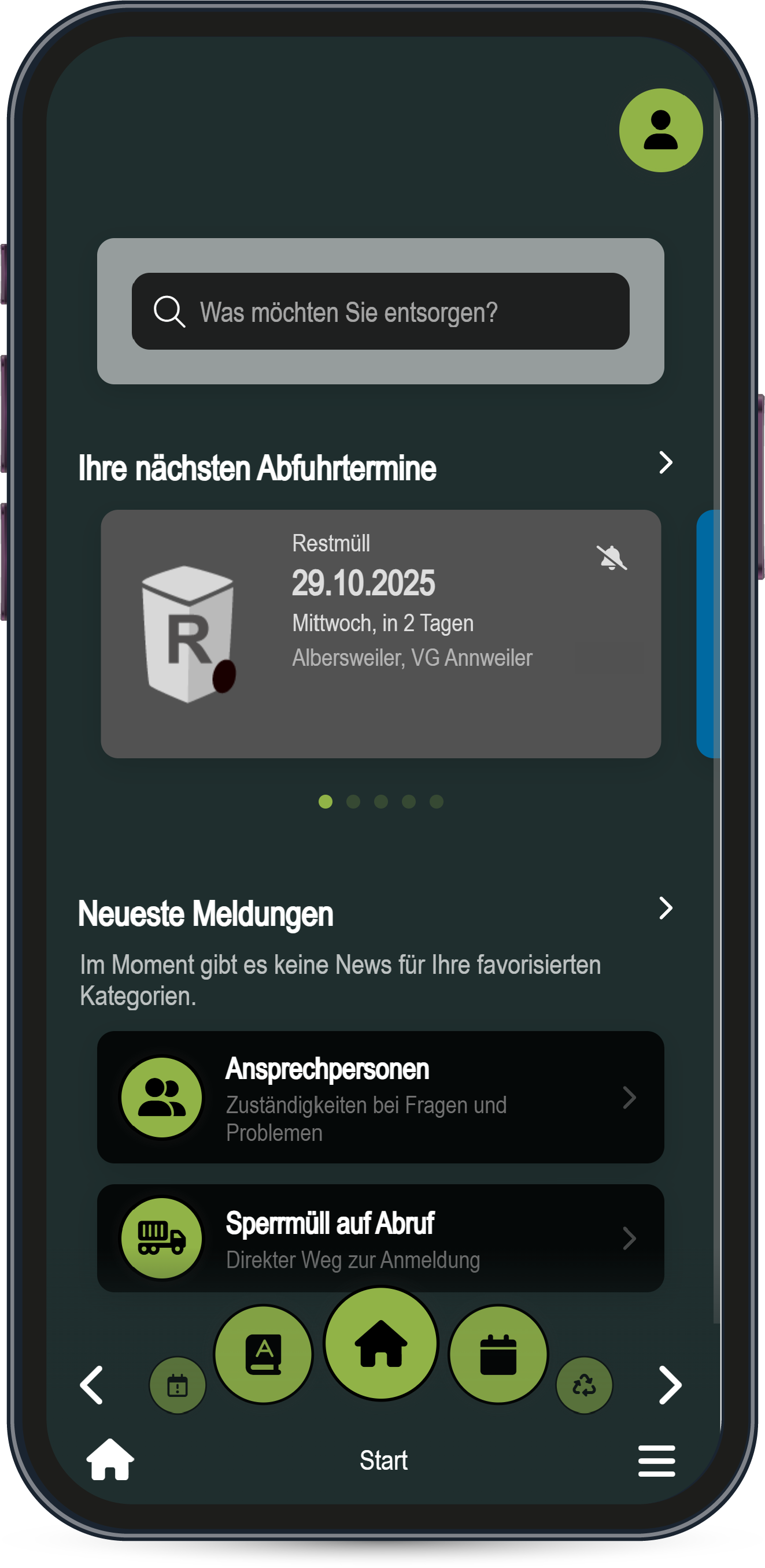Viewport: 765px width, 1568px height.
Task: Open the user profile icon
Action: click(x=660, y=130)
